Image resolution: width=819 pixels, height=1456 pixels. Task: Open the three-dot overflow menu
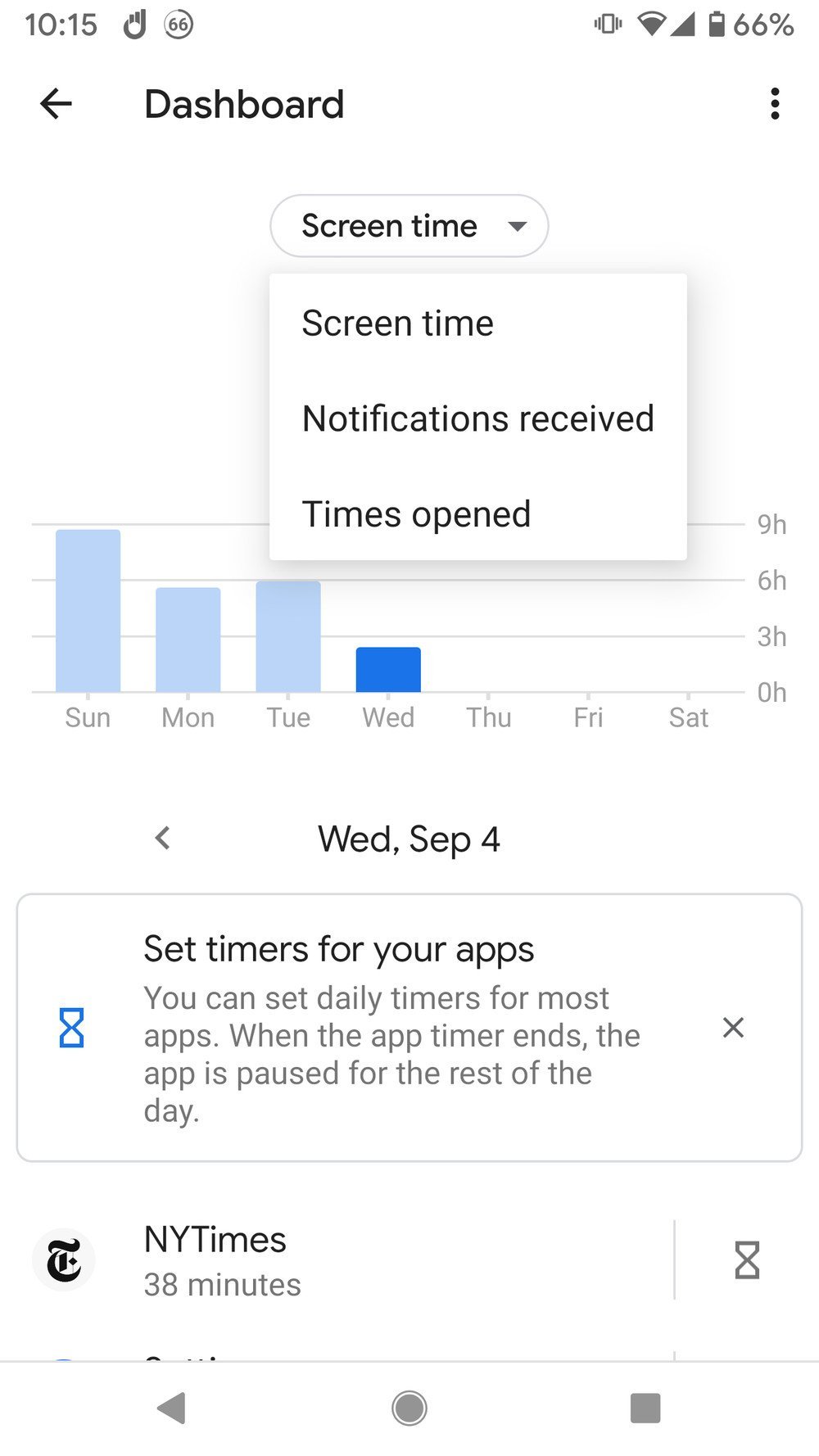[x=775, y=104]
